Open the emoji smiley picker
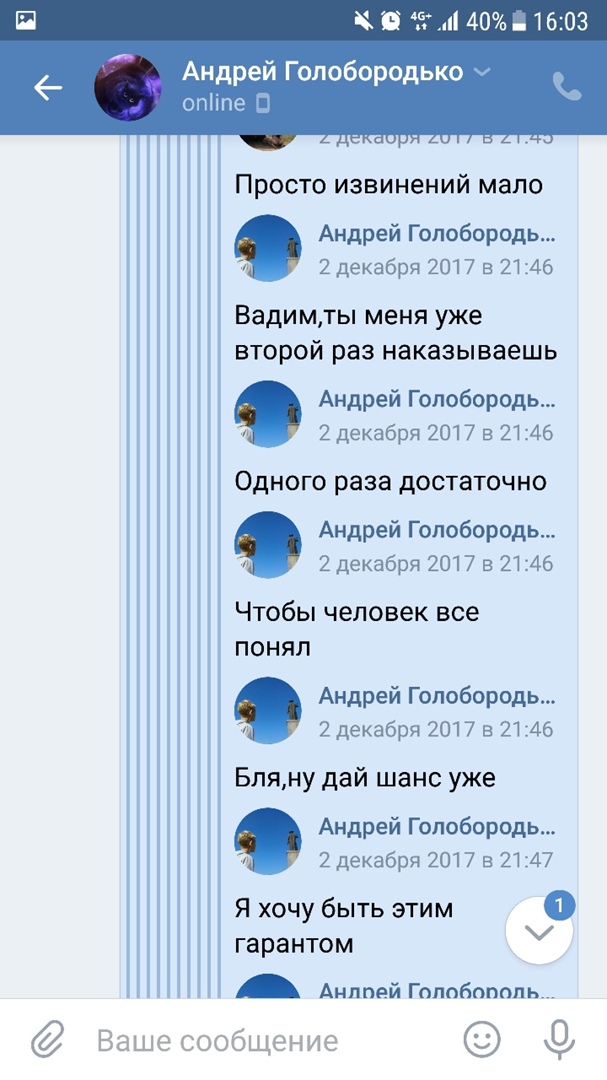Image resolution: width=607 pixels, height=1080 pixels. click(x=482, y=1041)
